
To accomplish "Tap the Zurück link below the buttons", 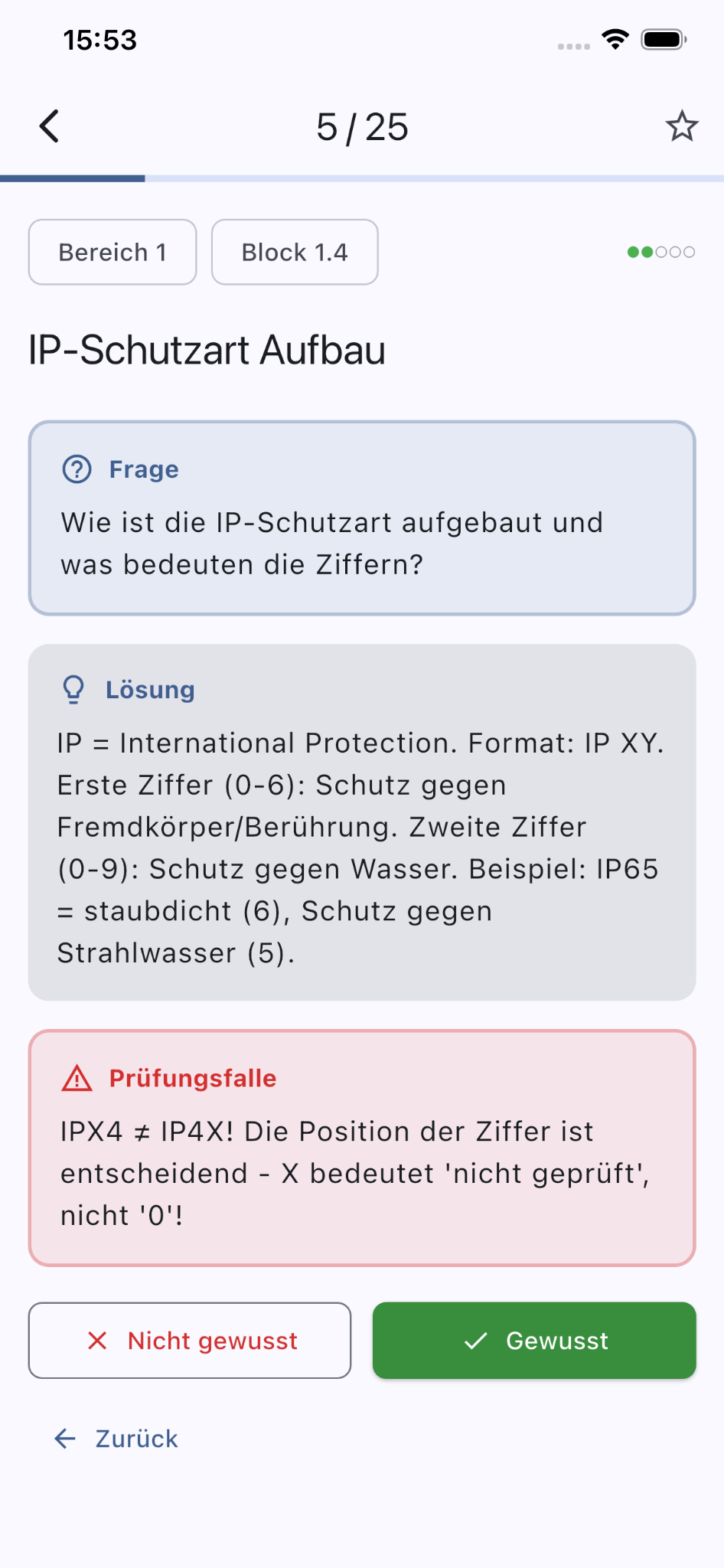I will 135,1439.
